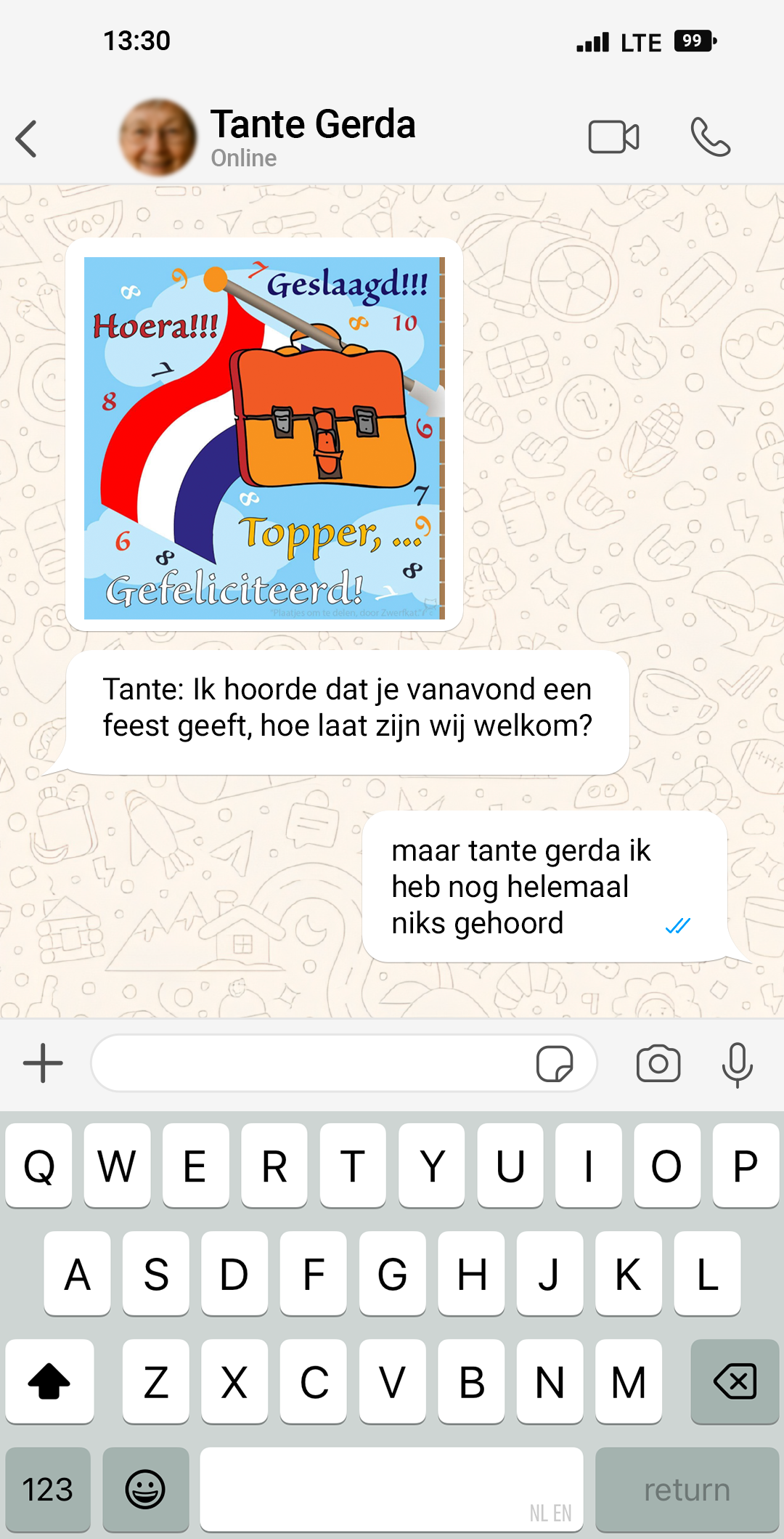Open the Geslaagd congratulation image
Screen dimensions: 784x1539
click(x=264, y=437)
